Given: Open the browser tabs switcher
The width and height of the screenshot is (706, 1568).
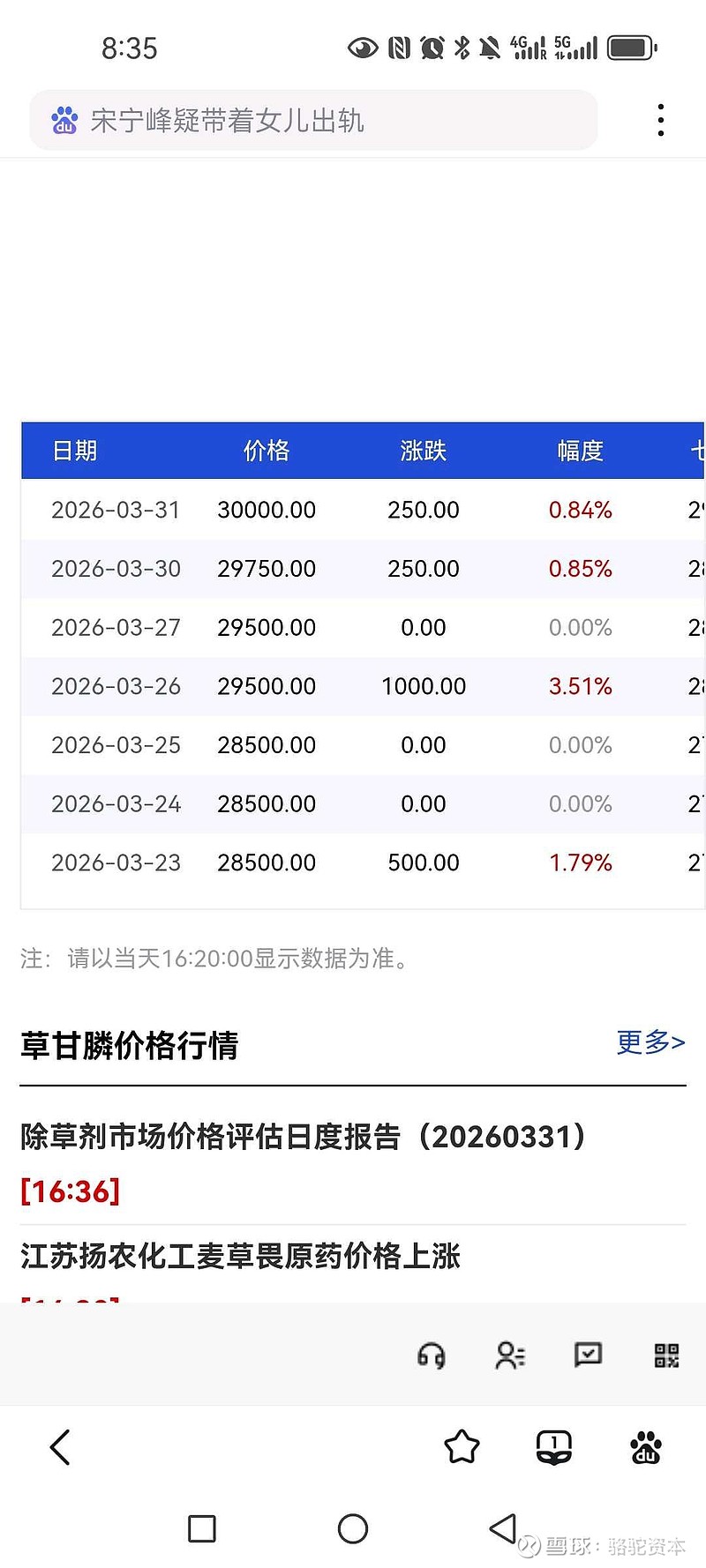Looking at the screenshot, I should pyautogui.click(x=554, y=1447).
